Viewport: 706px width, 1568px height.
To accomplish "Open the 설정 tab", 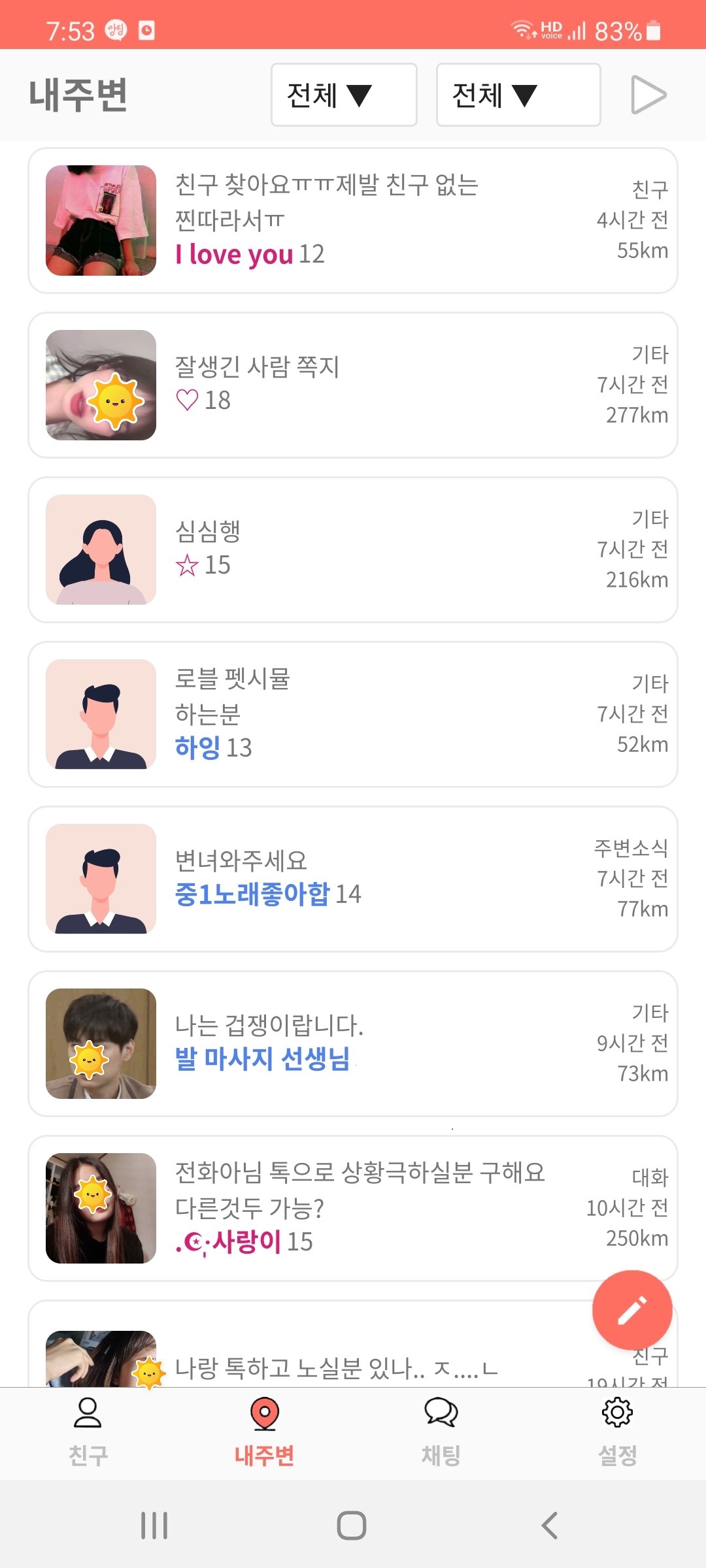I will 618,1433.
